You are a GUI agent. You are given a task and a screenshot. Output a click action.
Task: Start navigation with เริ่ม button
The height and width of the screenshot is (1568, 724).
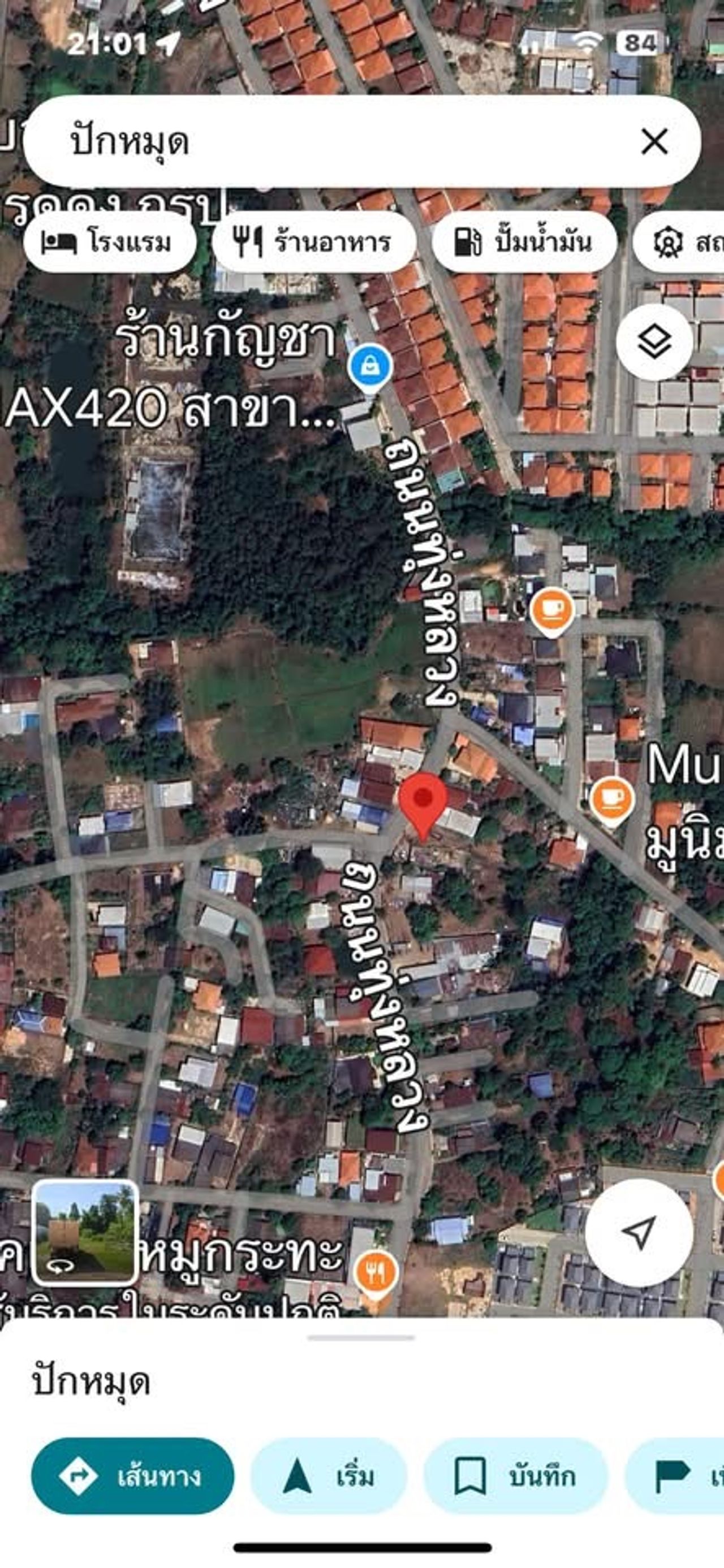tap(329, 1476)
